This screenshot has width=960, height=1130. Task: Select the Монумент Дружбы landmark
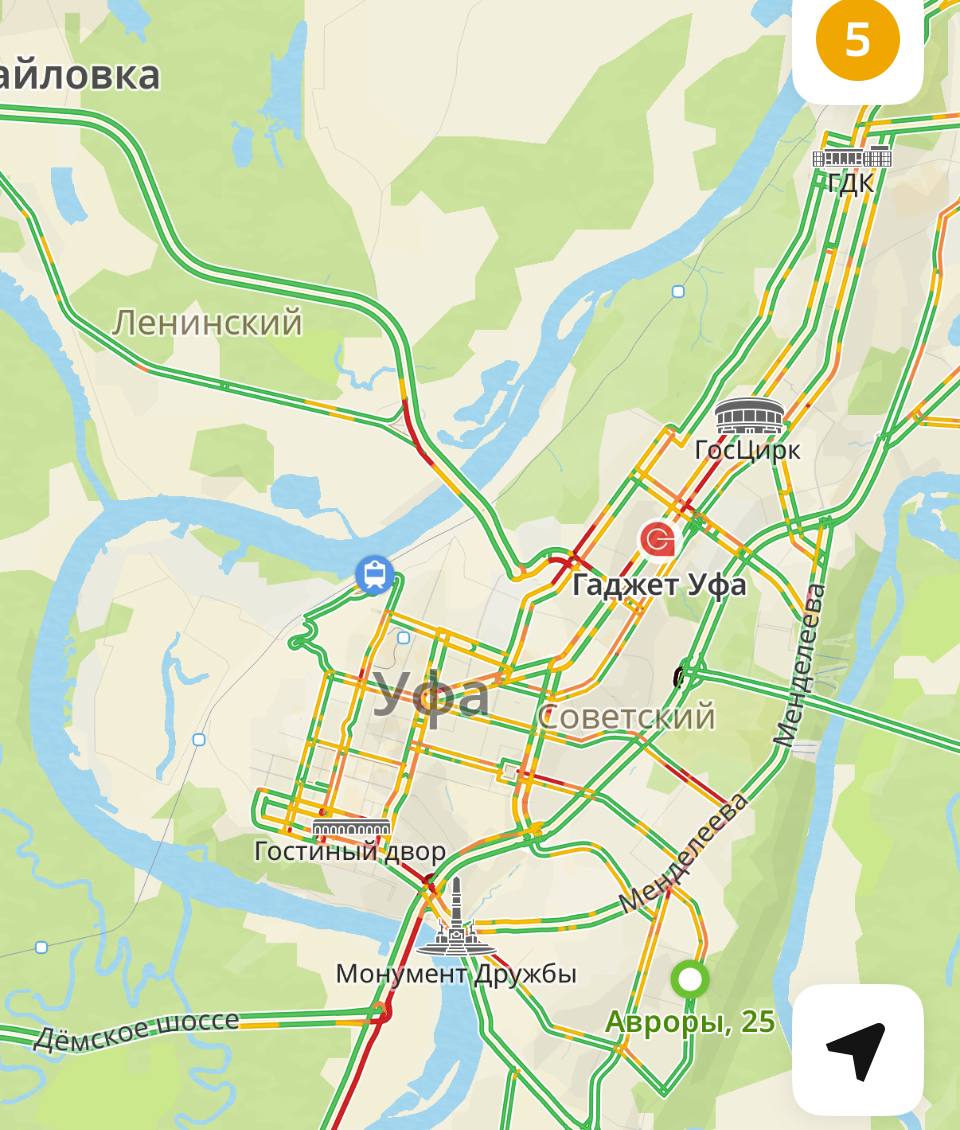tap(455, 922)
